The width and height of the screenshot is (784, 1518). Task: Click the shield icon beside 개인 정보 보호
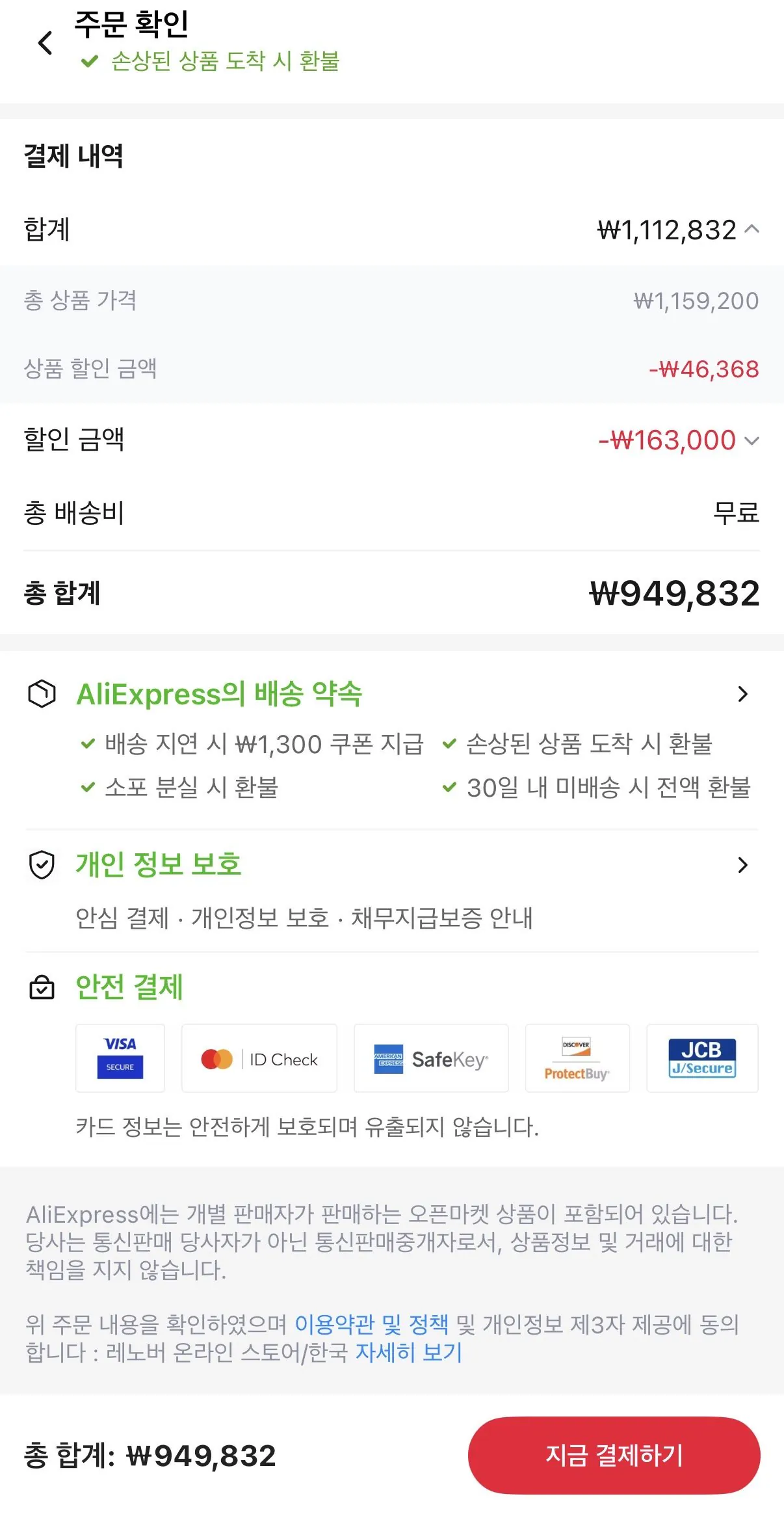pos(42,865)
